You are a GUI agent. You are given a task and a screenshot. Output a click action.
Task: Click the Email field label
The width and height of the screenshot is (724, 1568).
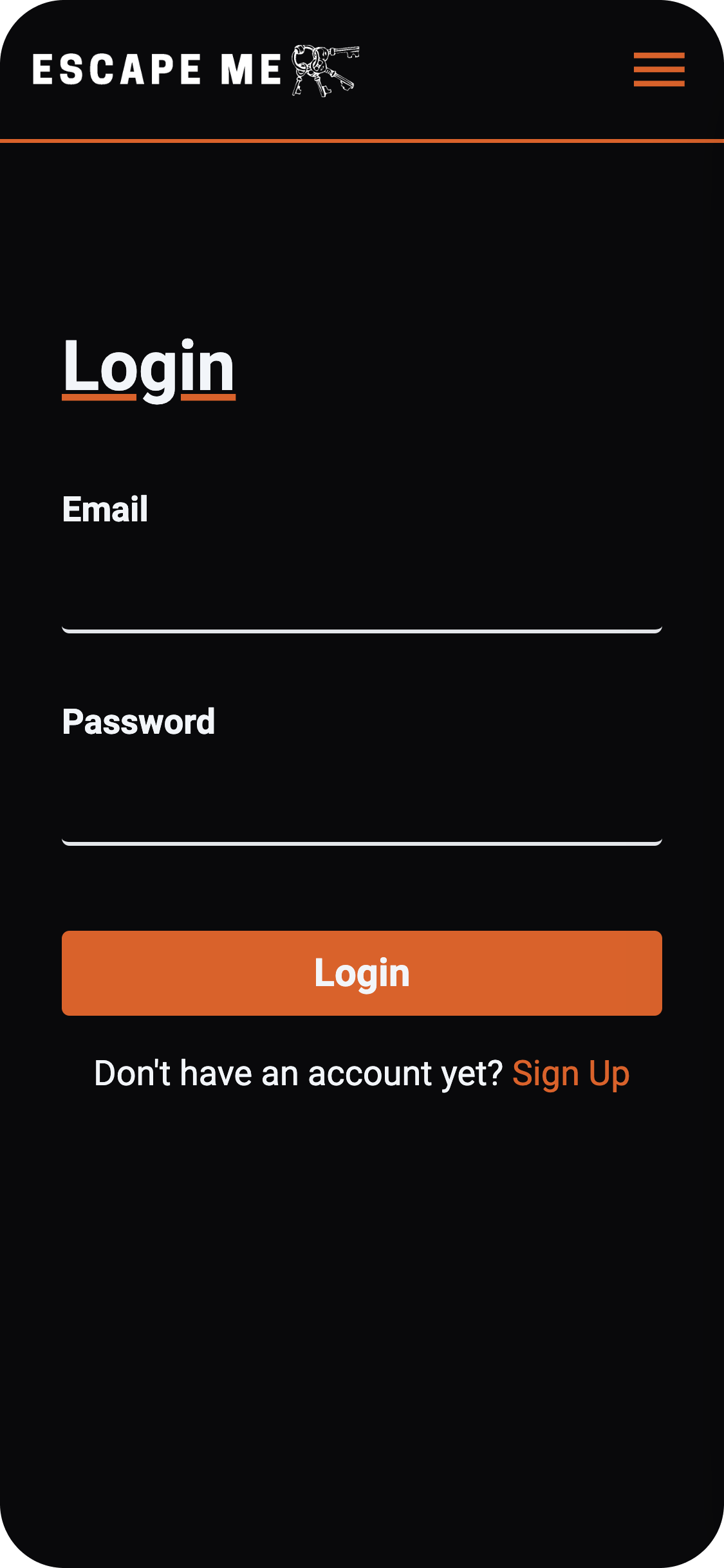point(105,509)
